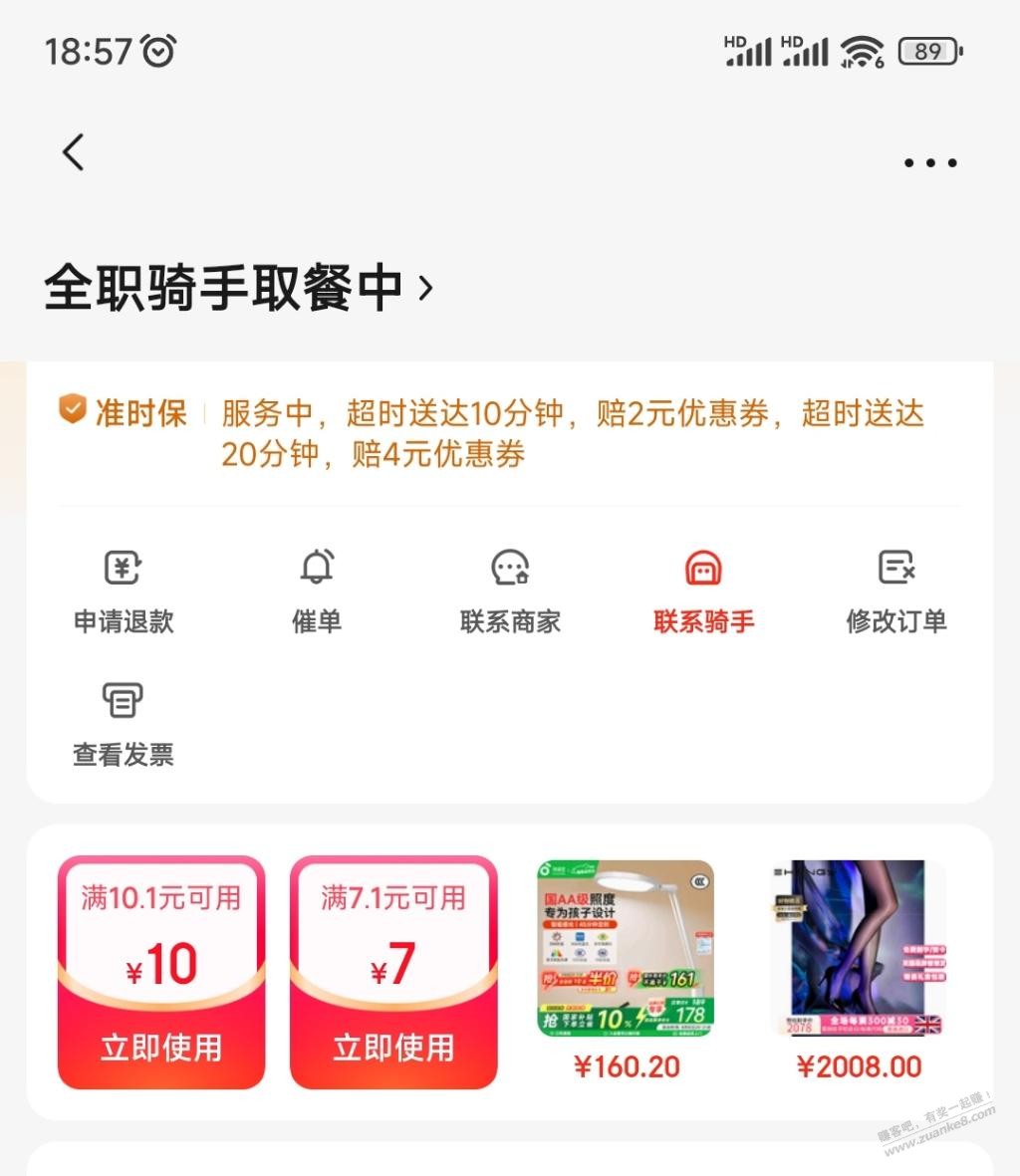The height and width of the screenshot is (1176, 1020).
Task: Open the ¥10 coupon details card
Action: tap(160, 936)
